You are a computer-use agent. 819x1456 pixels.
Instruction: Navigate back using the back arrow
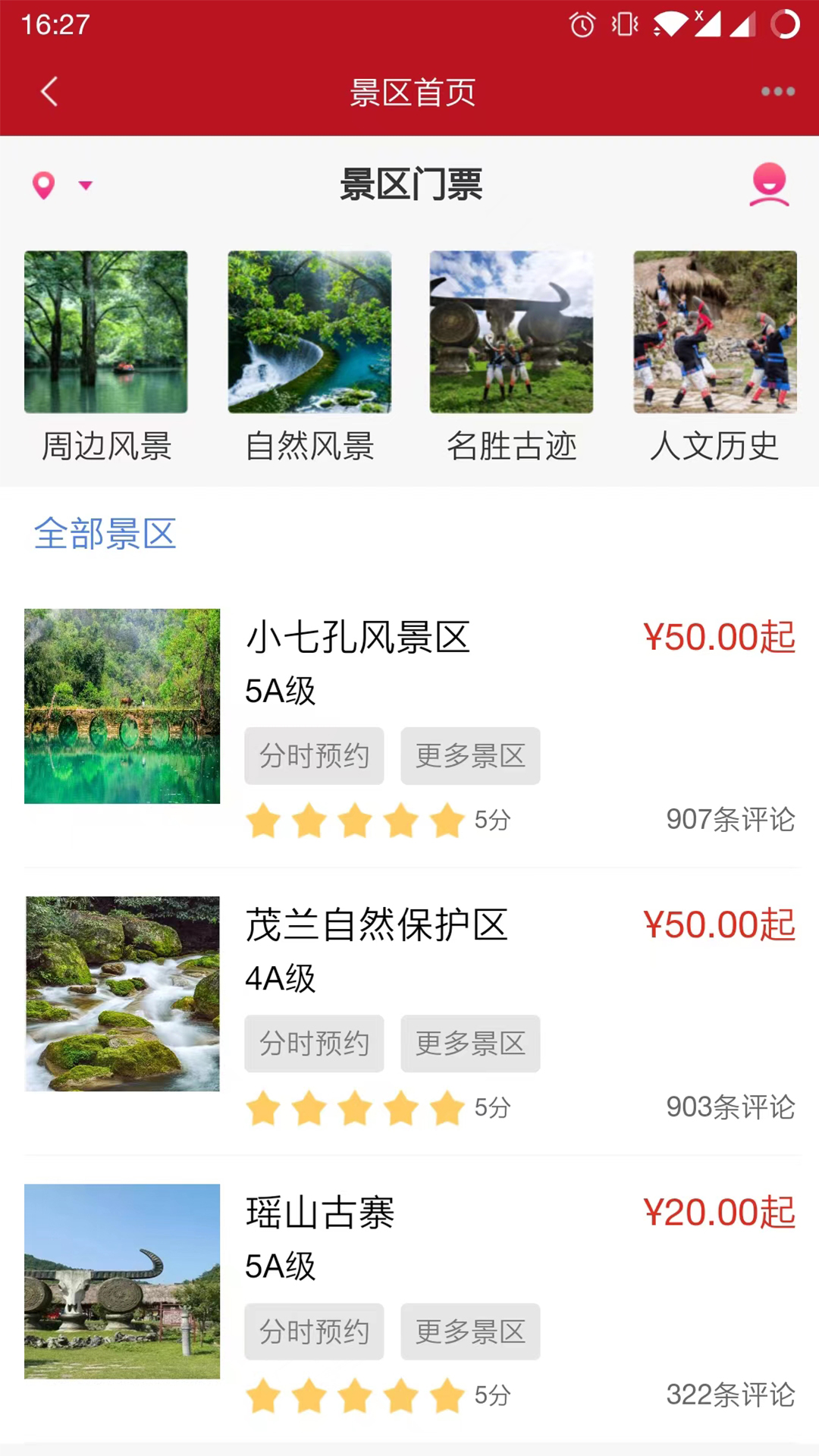(49, 92)
